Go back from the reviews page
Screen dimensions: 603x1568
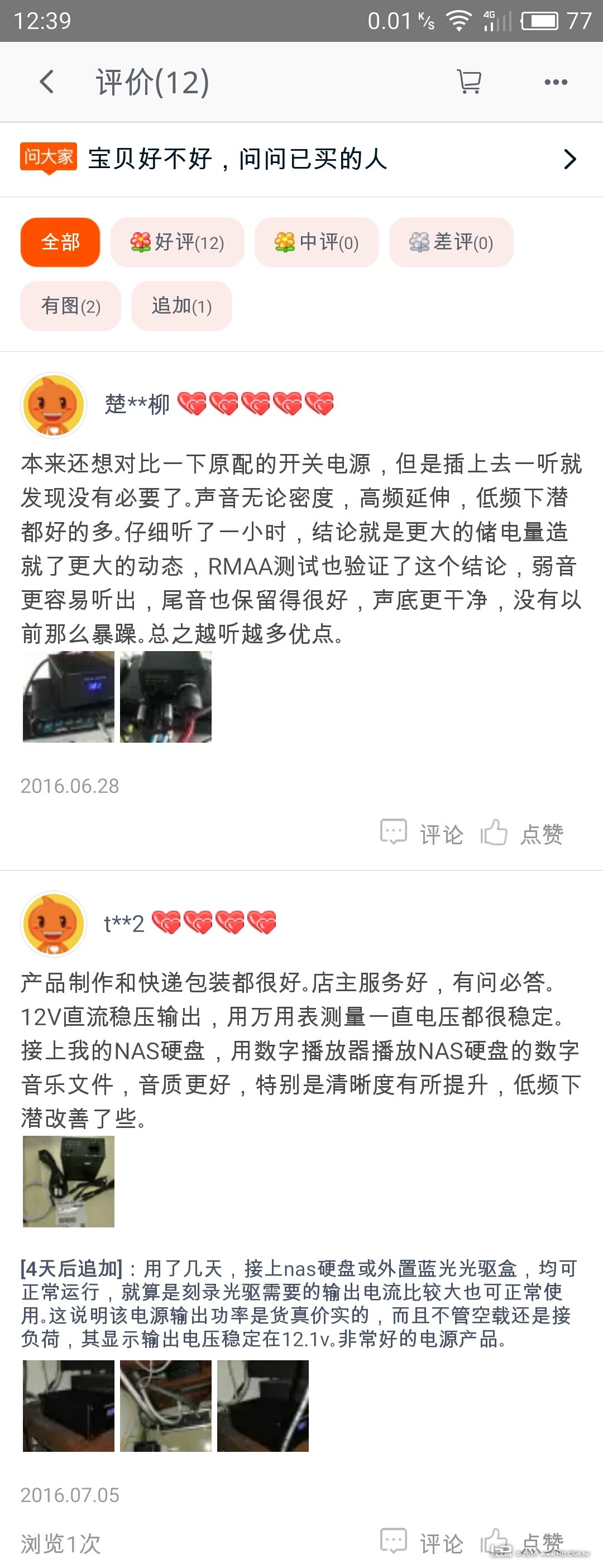click(x=47, y=82)
